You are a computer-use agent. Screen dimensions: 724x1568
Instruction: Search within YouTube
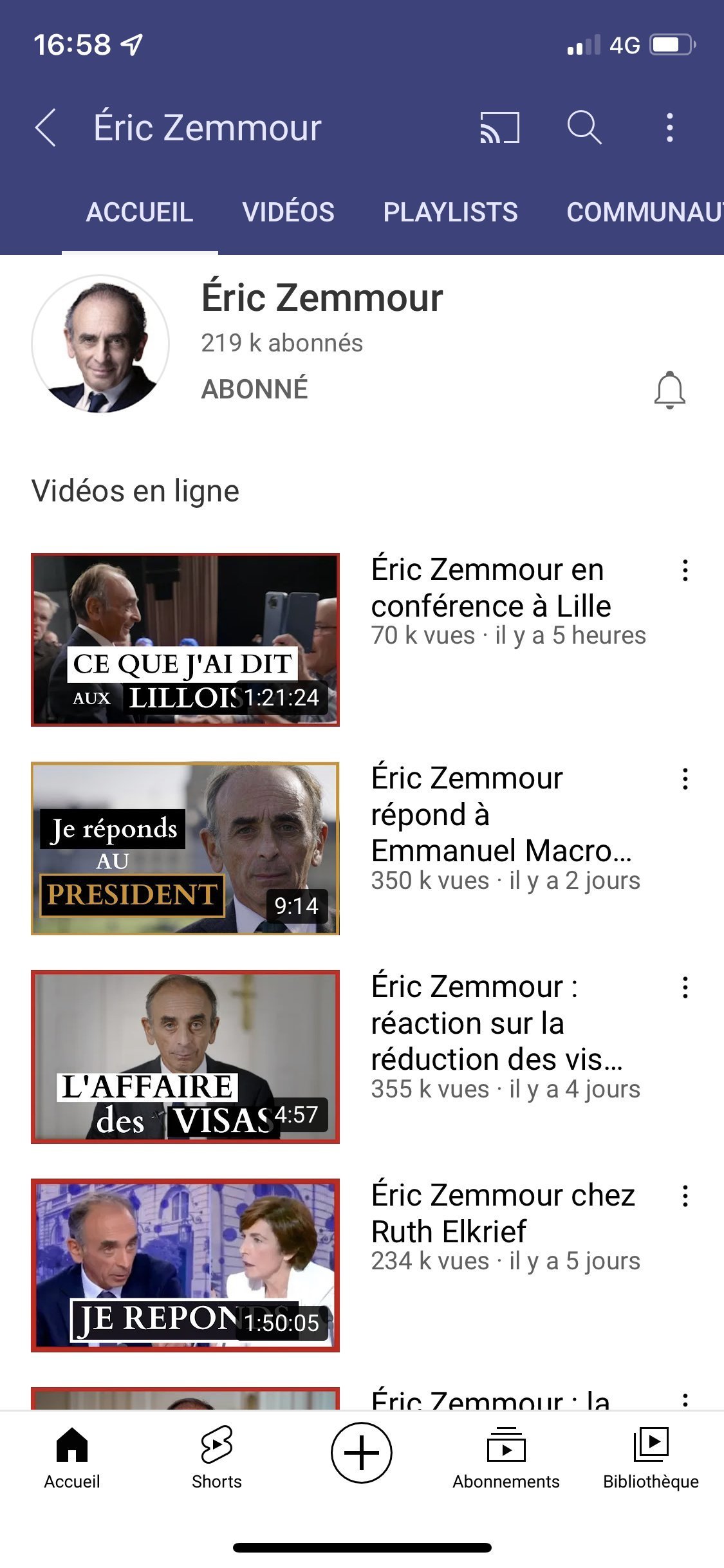584,127
